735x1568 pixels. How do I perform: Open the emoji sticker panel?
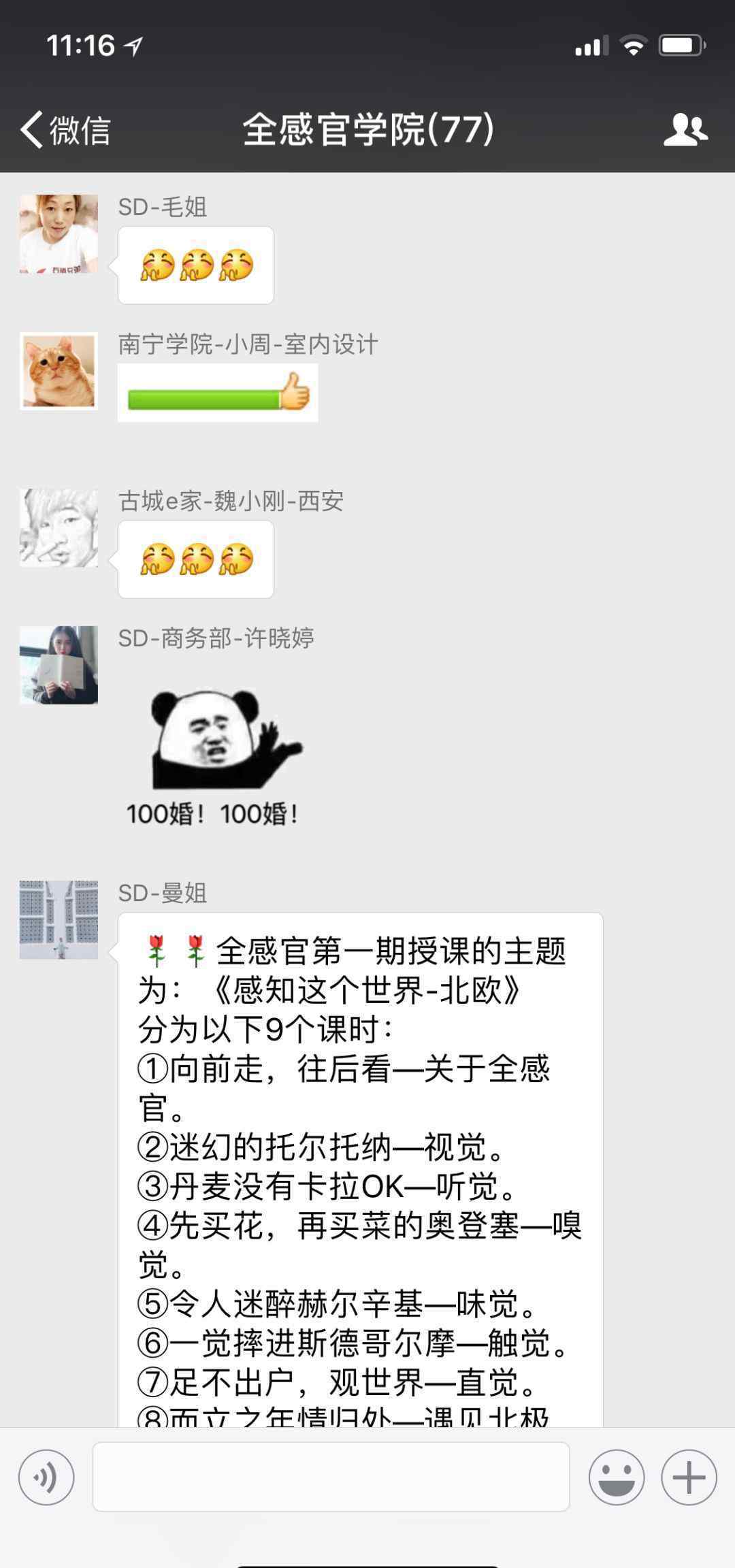point(617,1477)
